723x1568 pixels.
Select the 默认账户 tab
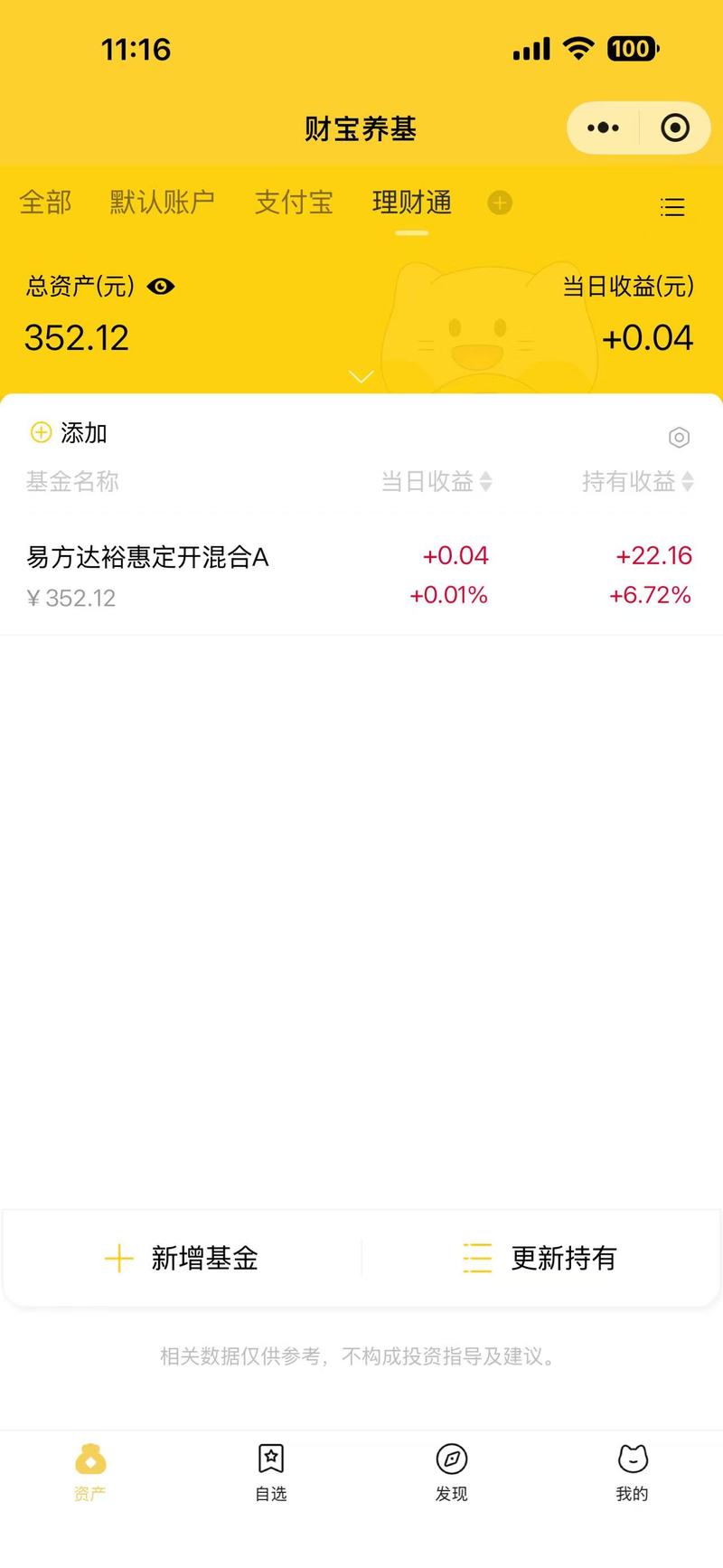tap(162, 203)
